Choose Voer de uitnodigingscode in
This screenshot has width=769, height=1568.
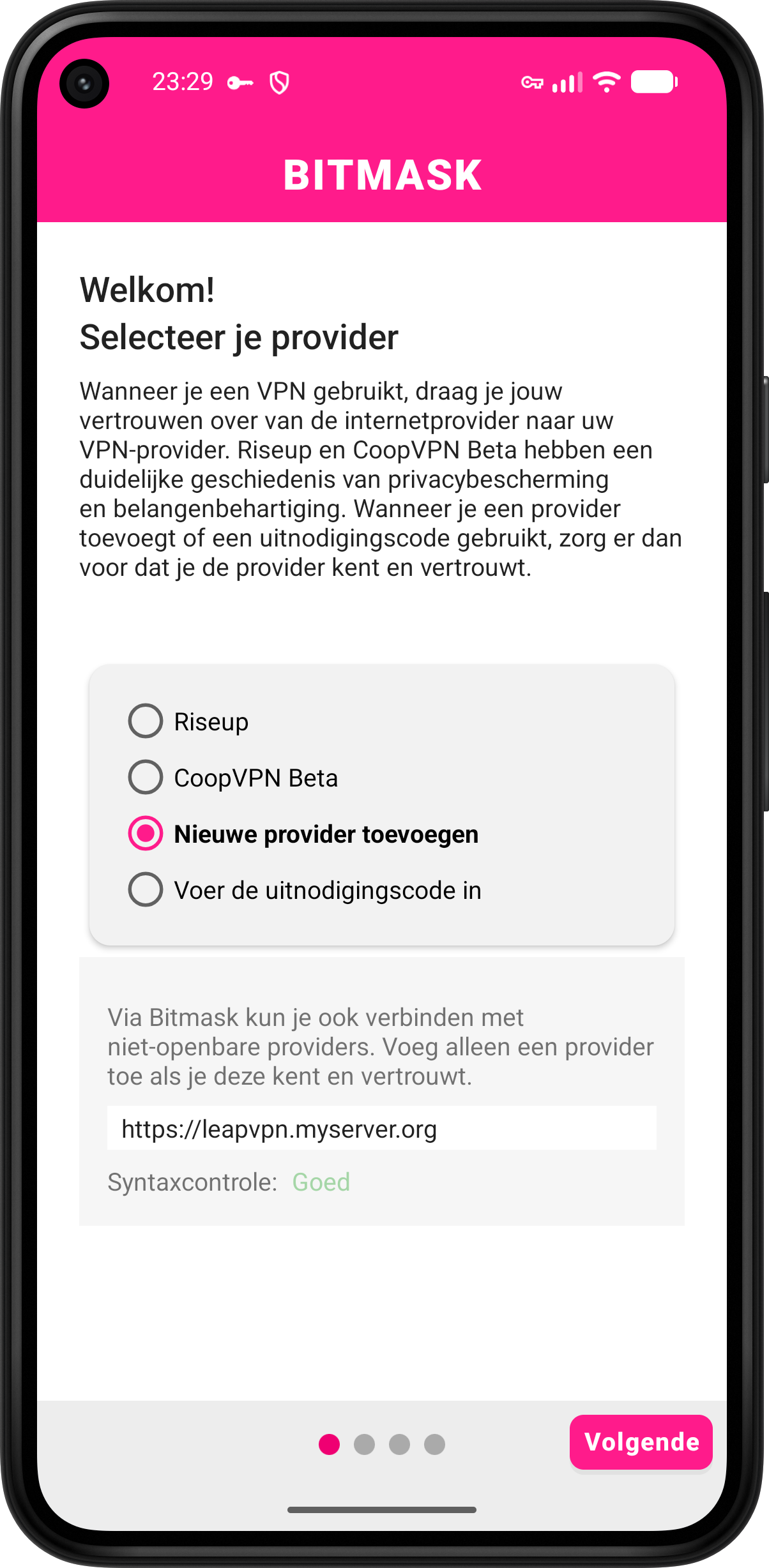(305, 890)
